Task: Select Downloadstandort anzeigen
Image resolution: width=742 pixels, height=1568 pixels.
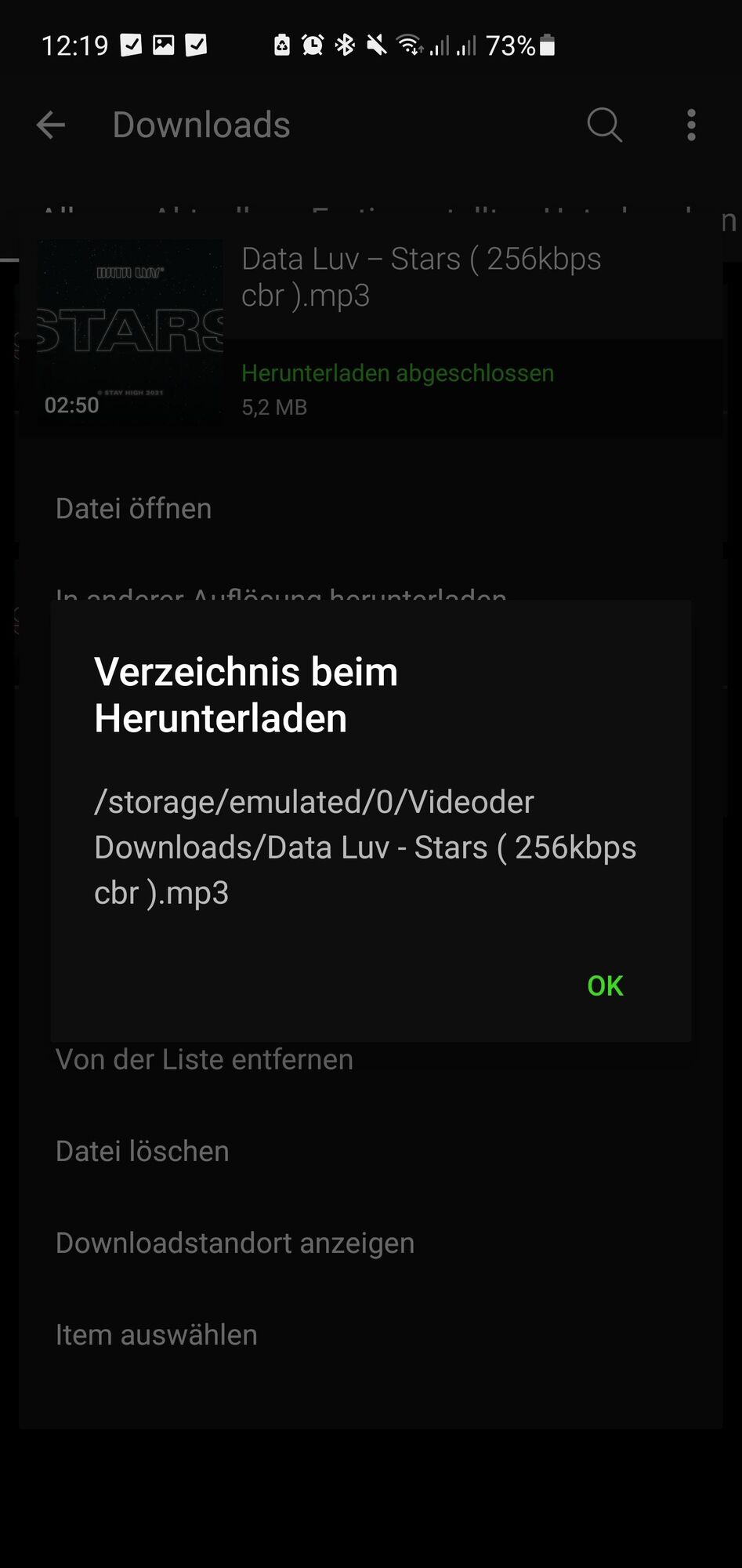Action: pos(235,1243)
